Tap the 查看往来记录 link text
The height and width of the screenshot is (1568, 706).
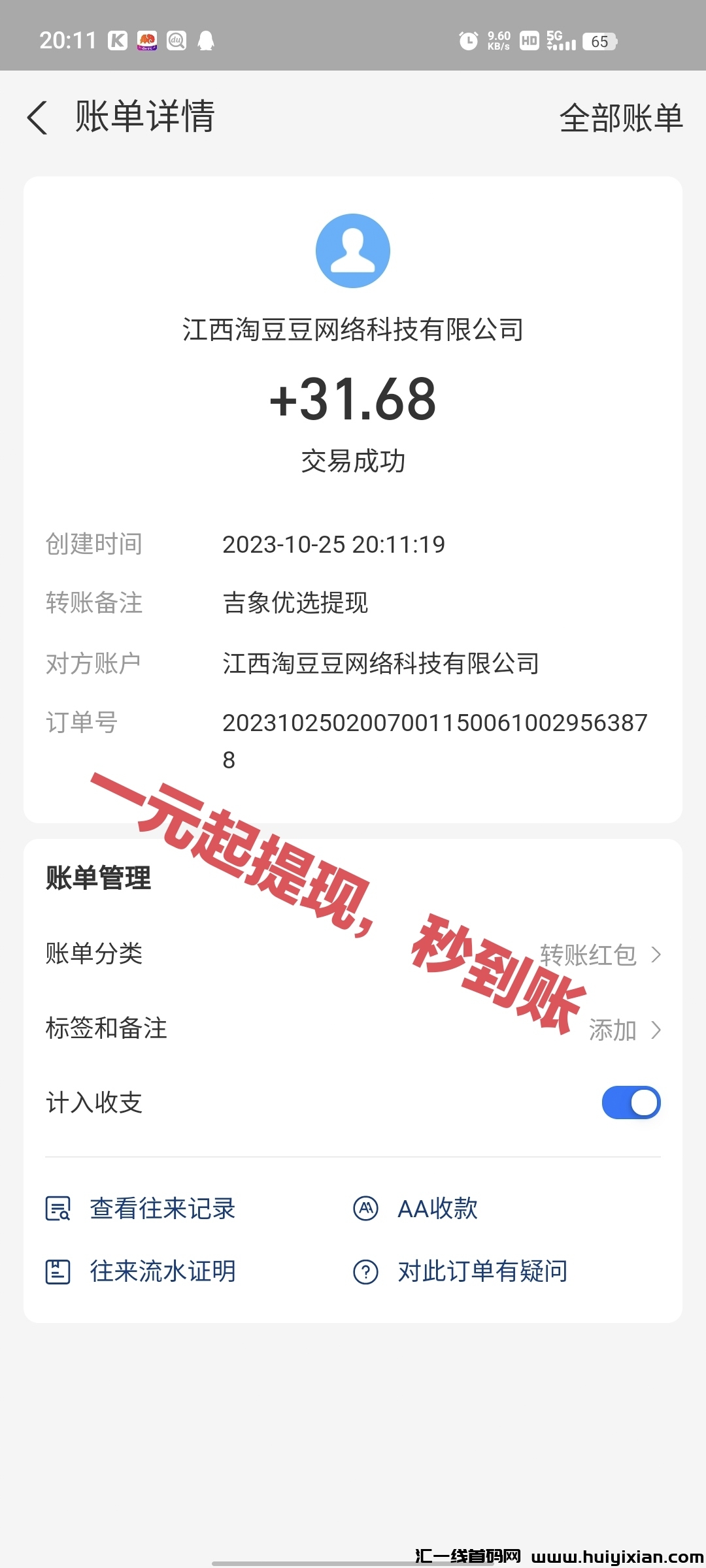tap(162, 1209)
